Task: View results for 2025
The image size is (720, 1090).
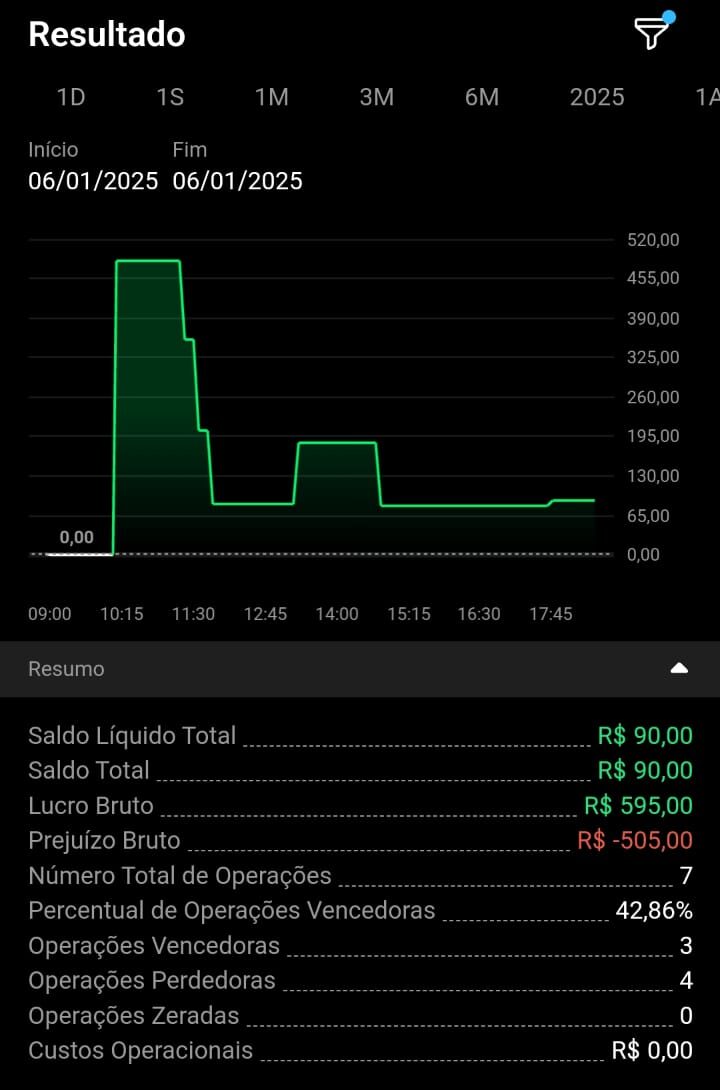Action: point(596,97)
